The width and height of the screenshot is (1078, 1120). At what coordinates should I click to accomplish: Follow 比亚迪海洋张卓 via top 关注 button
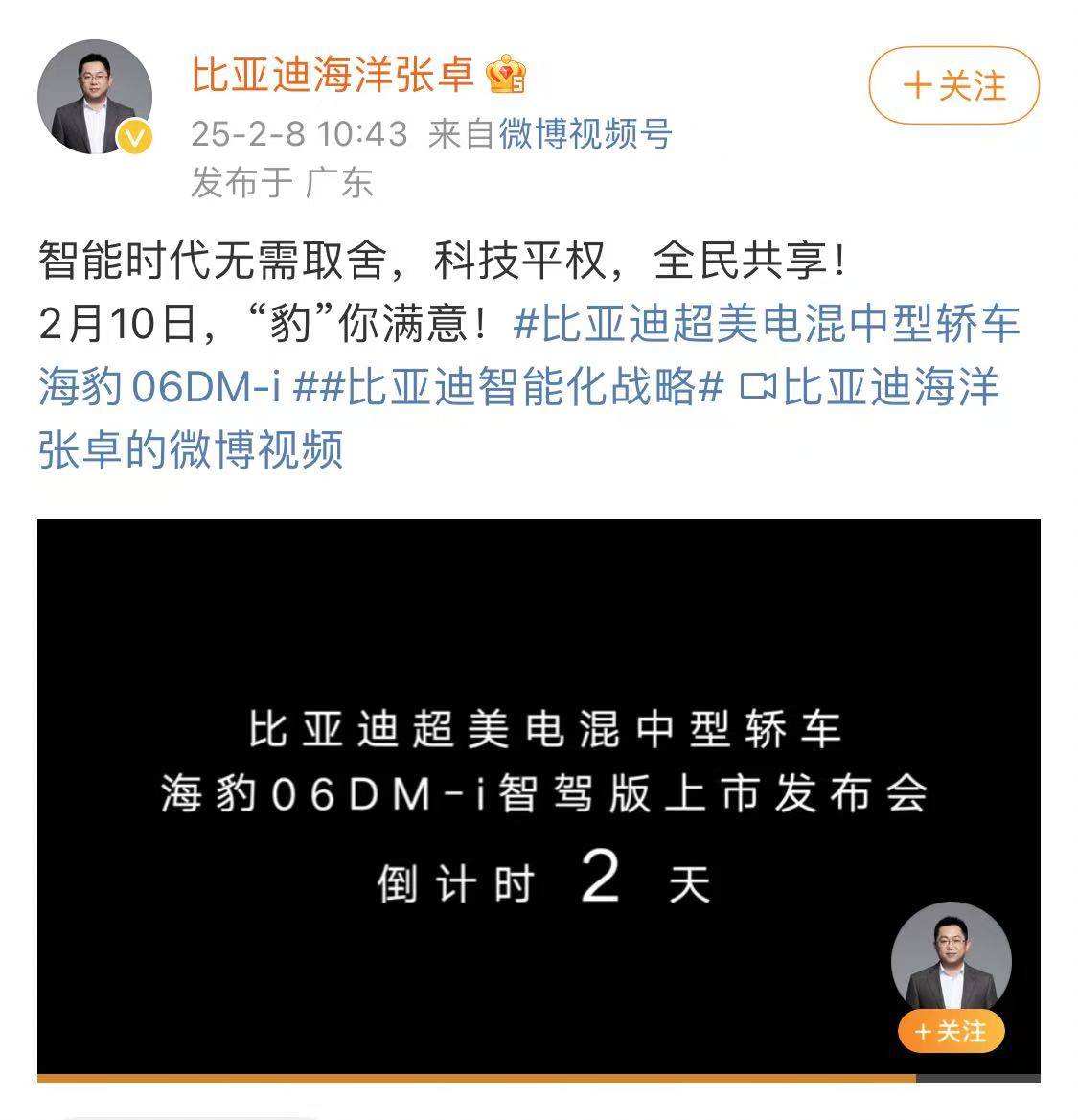click(x=953, y=86)
